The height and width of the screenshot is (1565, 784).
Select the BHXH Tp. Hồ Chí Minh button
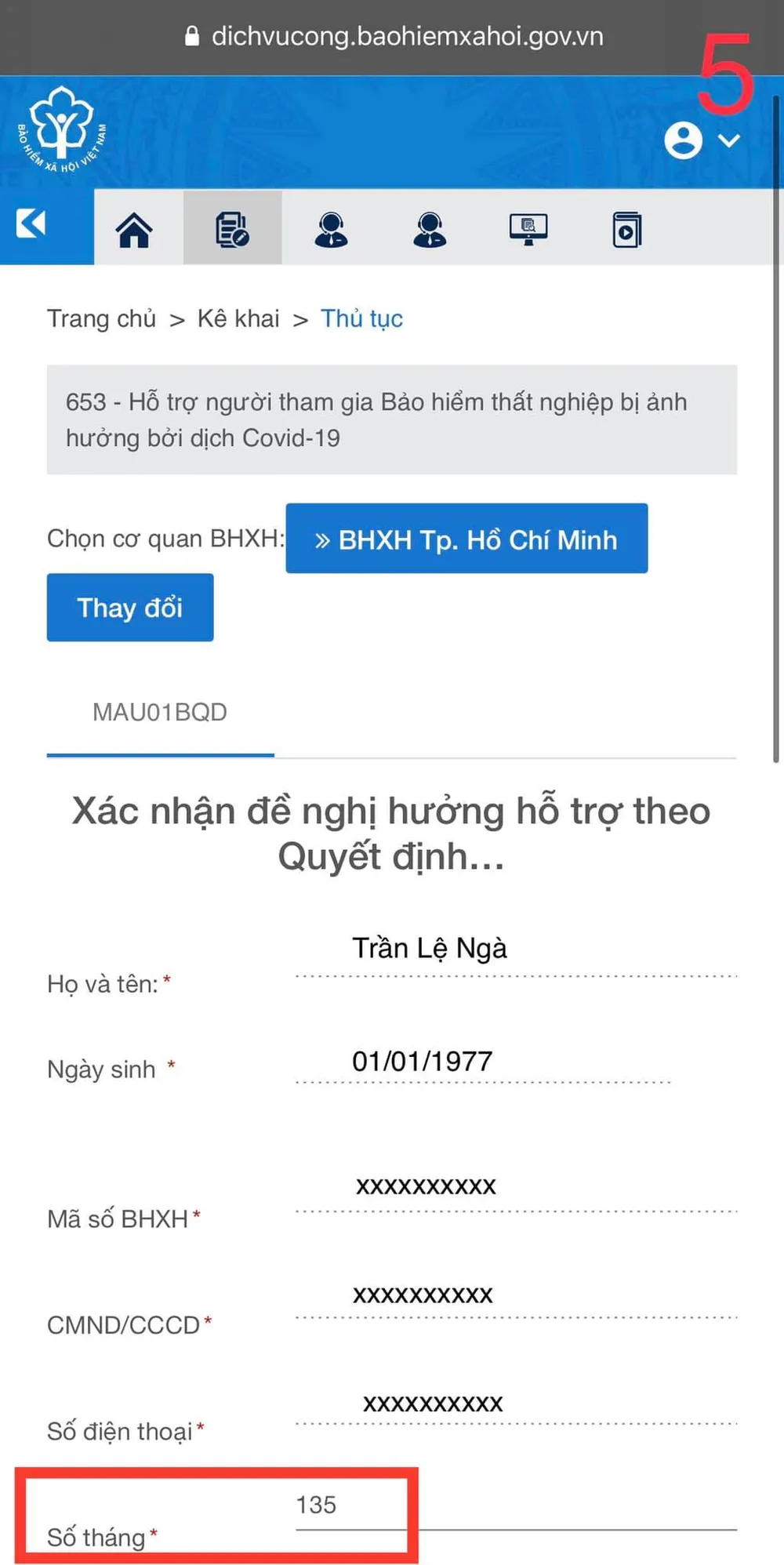click(466, 539)
